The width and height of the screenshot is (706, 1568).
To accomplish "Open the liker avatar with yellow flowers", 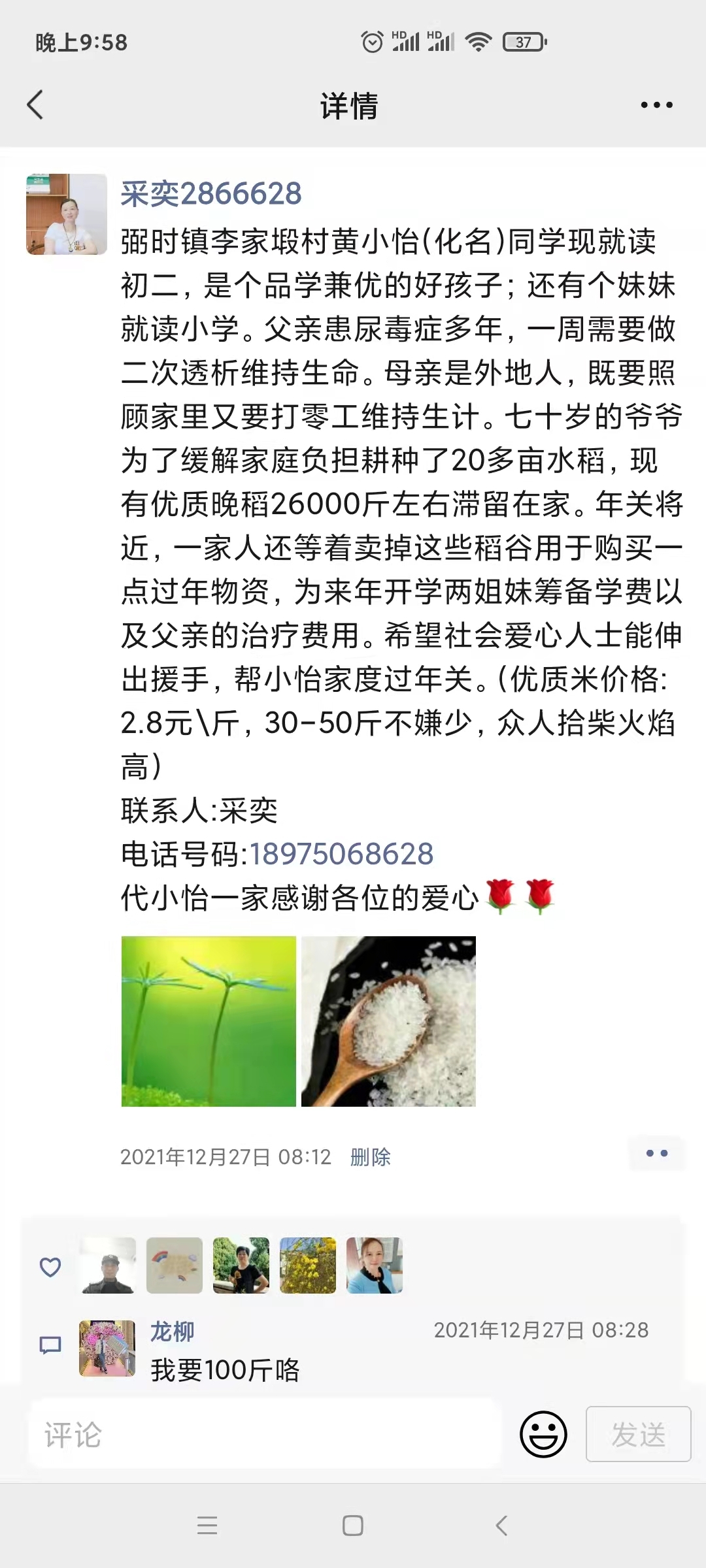I will click(308, 1266).
